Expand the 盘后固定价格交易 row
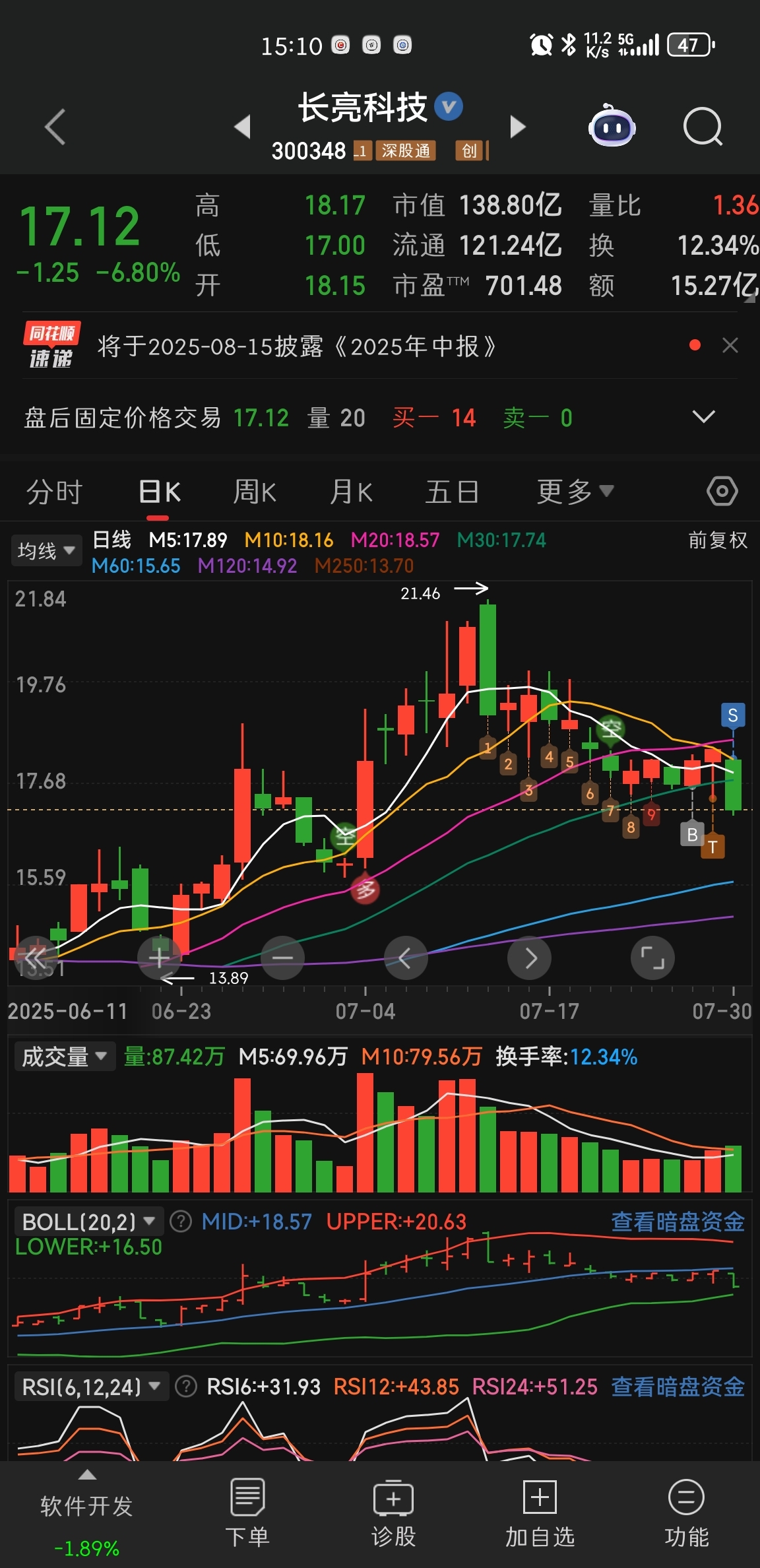 [x=703, y=417]
